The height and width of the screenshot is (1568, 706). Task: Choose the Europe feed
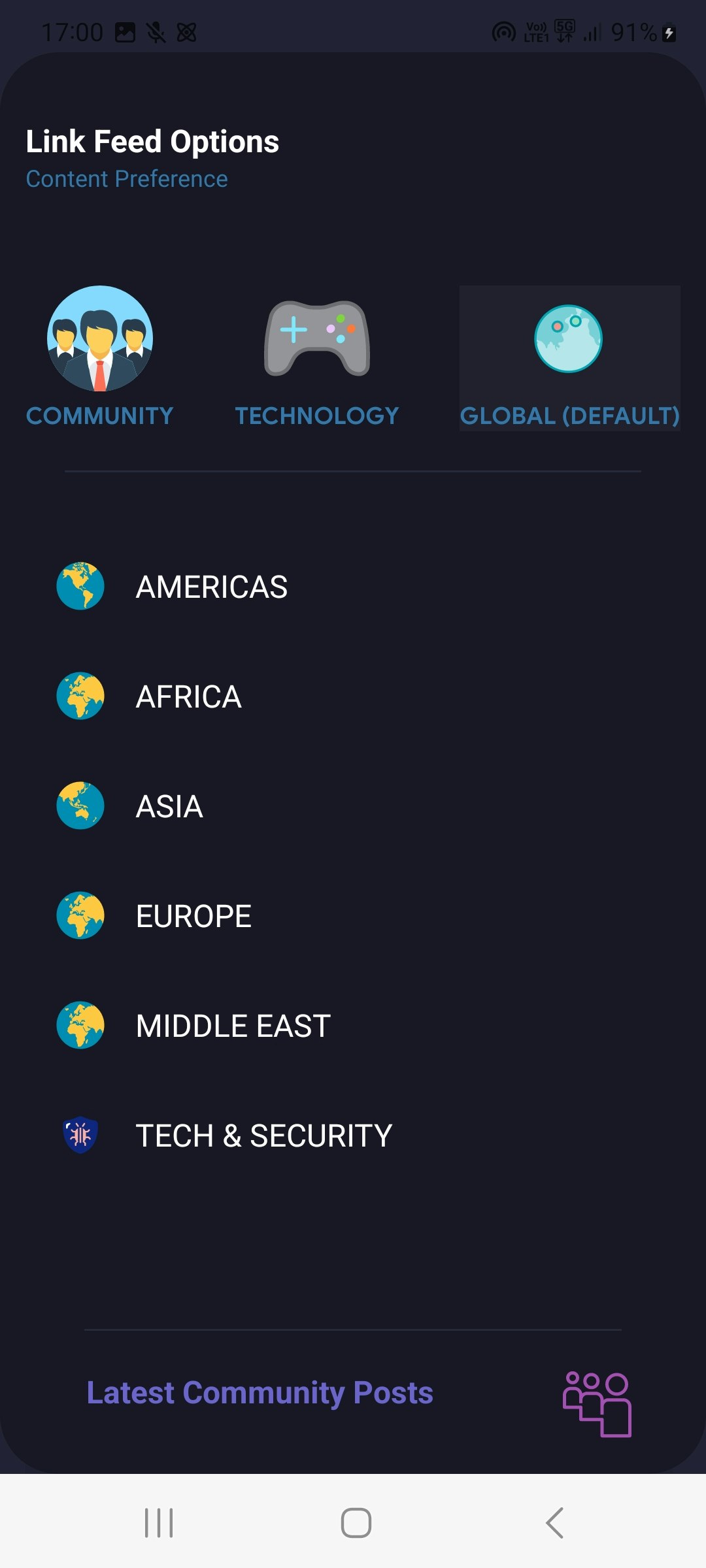(x=193, y=916)
